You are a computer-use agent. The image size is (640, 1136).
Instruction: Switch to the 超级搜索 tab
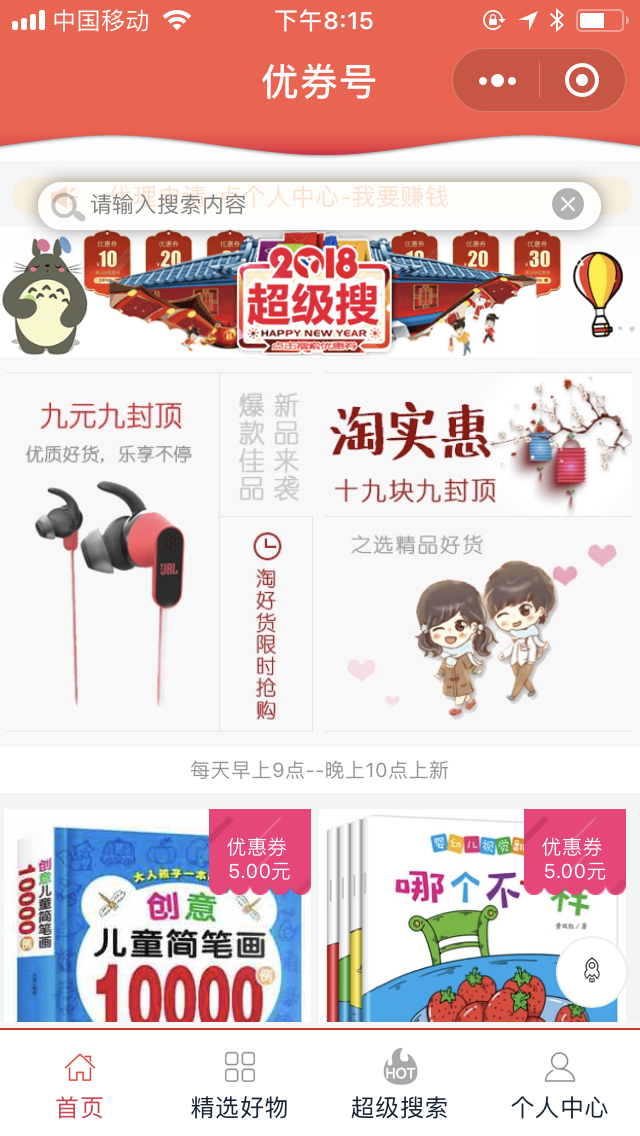pyautogui.click(x=399, y=1085)
